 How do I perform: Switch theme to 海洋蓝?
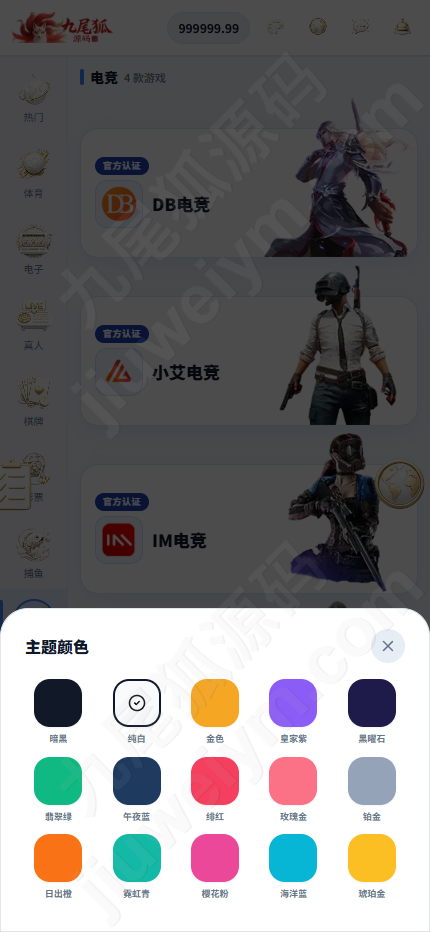point(293,858)
